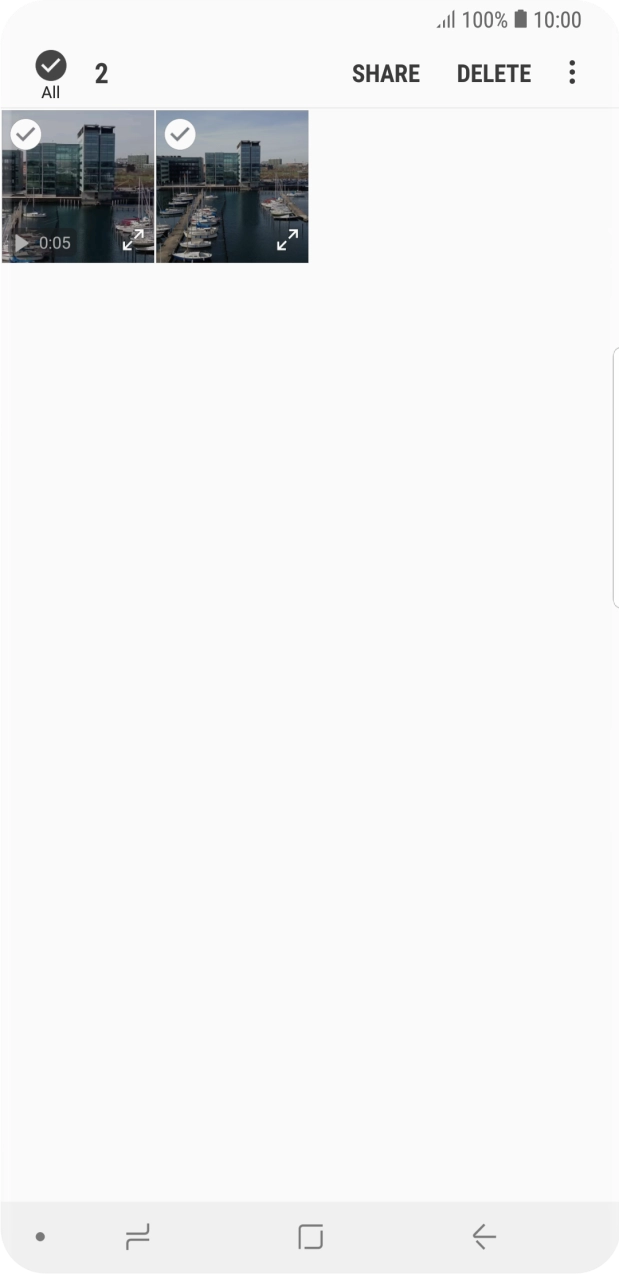Go back using the navigation bar
The width and height of the screenshot is (619, 1274).
click(484, 1237)
